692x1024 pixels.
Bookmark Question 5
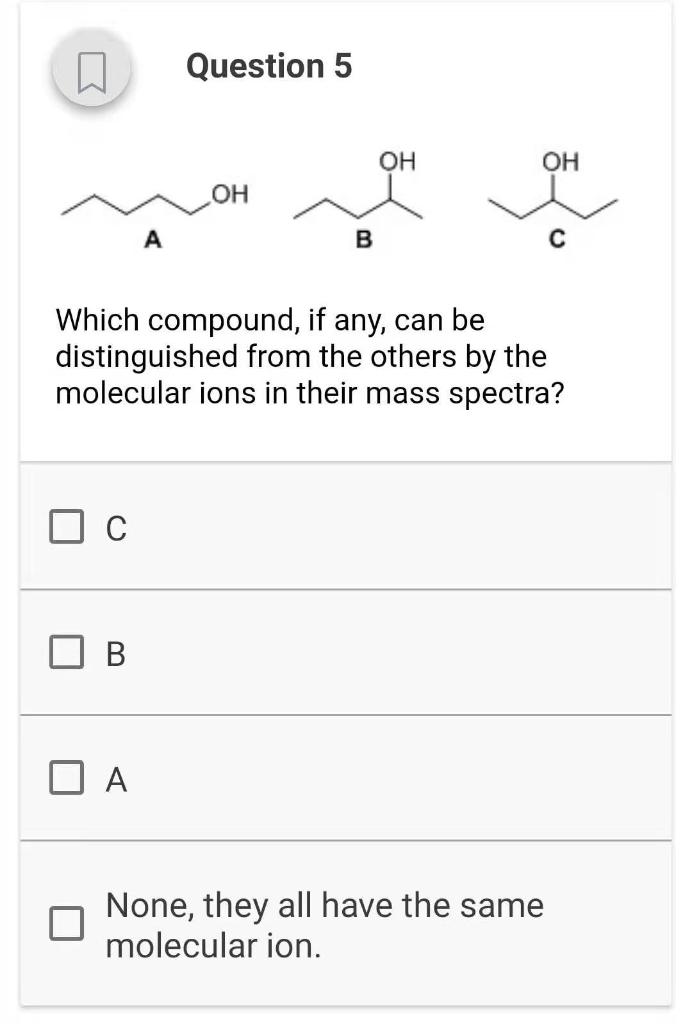pos(91,69)
